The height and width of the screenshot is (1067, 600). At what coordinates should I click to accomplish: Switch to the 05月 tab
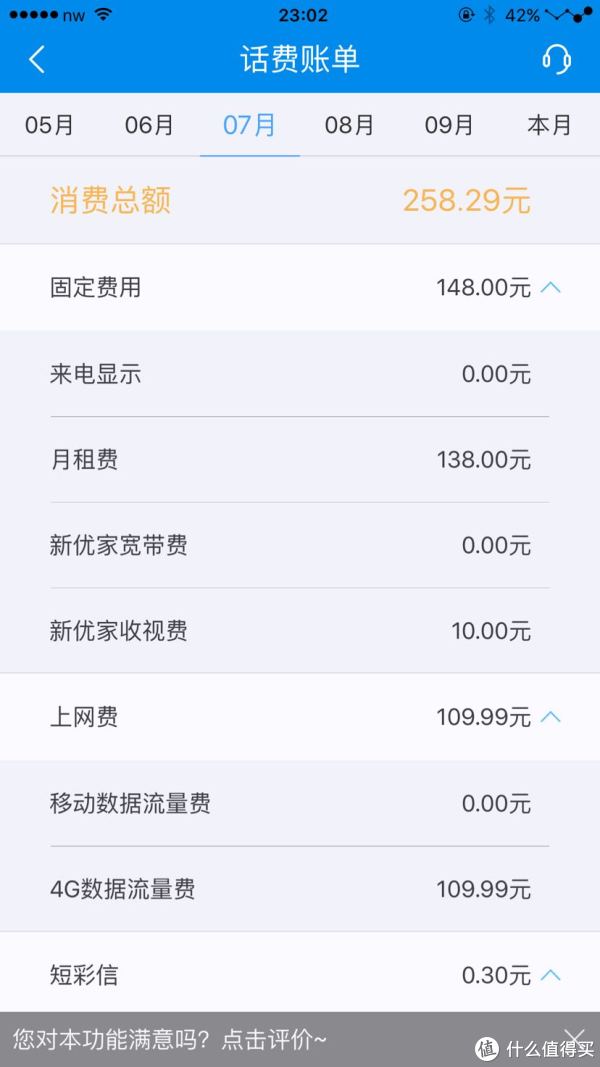[50, 125]
